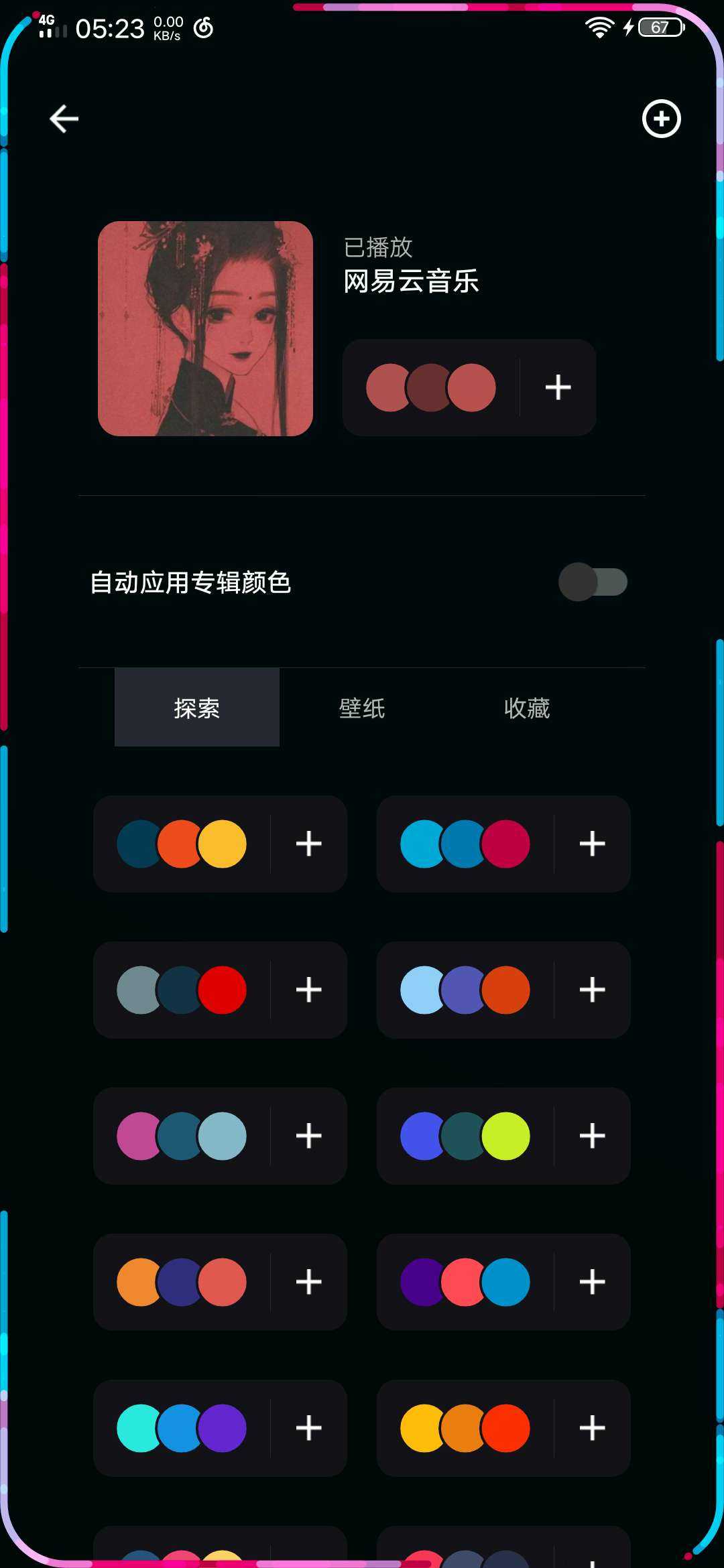Viewport: 724px width, 1568px height.
Task: Choose the gray, dark navy and red palette
Action: [182, 990]
